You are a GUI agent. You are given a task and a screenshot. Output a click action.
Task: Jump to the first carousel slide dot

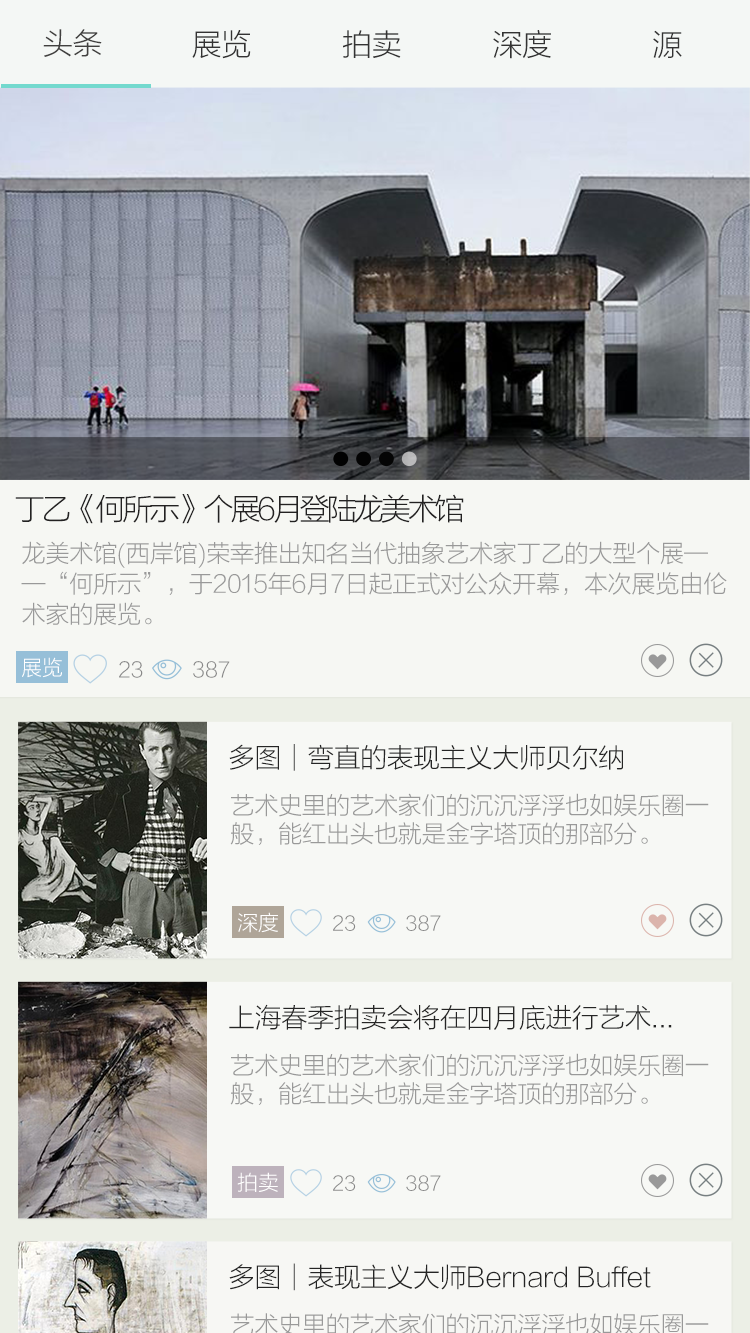point(339,459)
